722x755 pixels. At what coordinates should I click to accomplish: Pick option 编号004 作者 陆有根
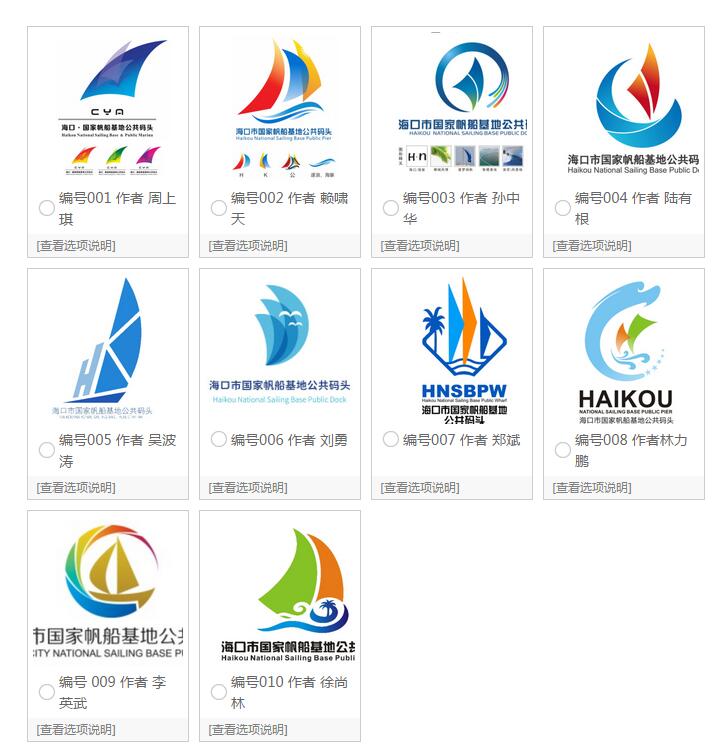(x=563, y=208)
